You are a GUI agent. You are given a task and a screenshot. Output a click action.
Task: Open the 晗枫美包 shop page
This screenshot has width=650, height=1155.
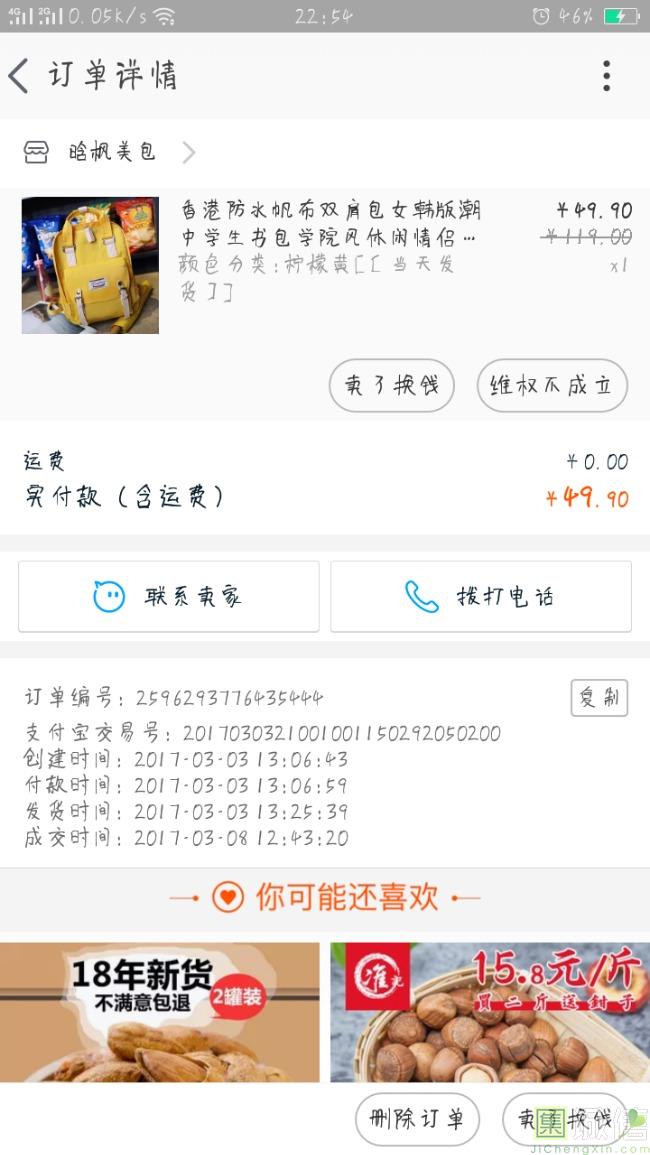(x=110, y=152)
